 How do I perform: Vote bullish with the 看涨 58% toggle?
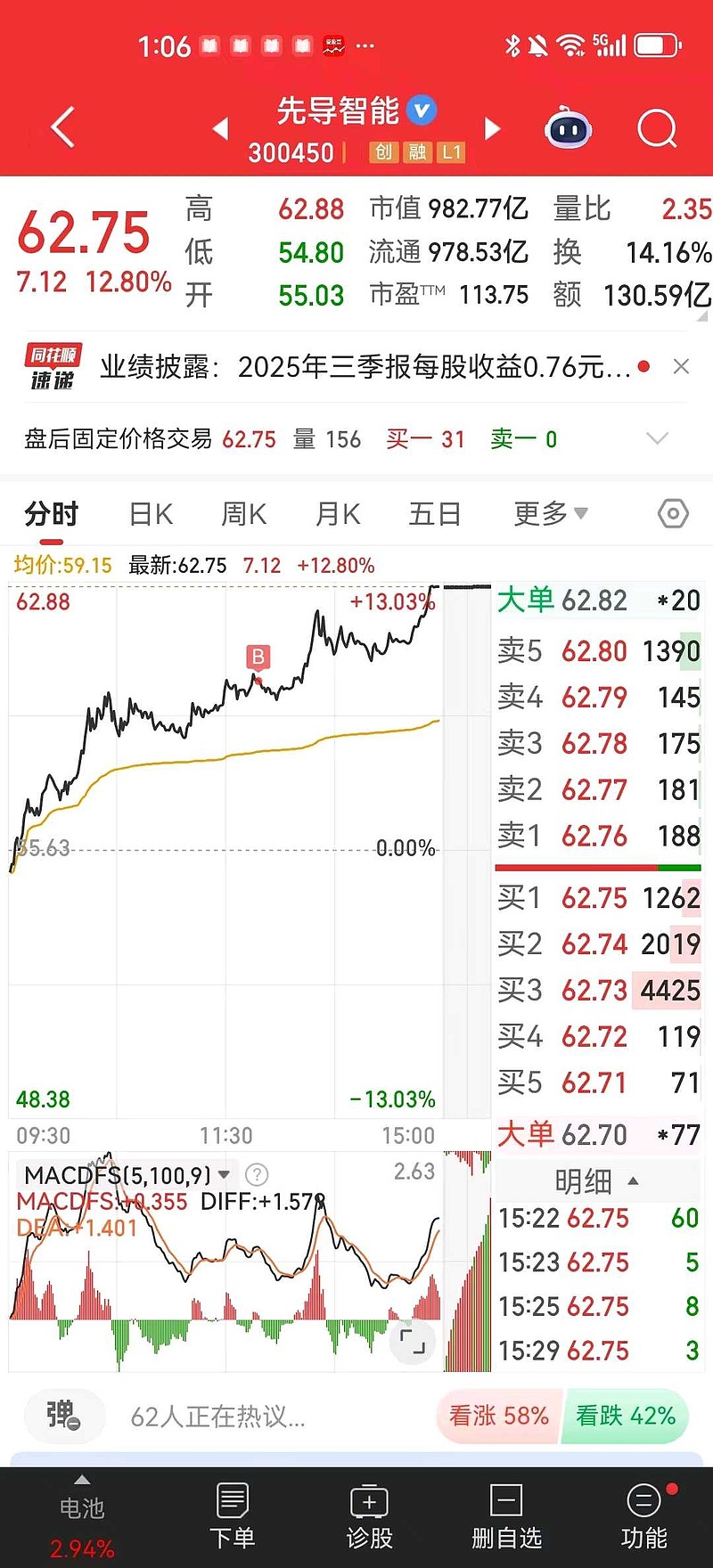point(496,1417)
